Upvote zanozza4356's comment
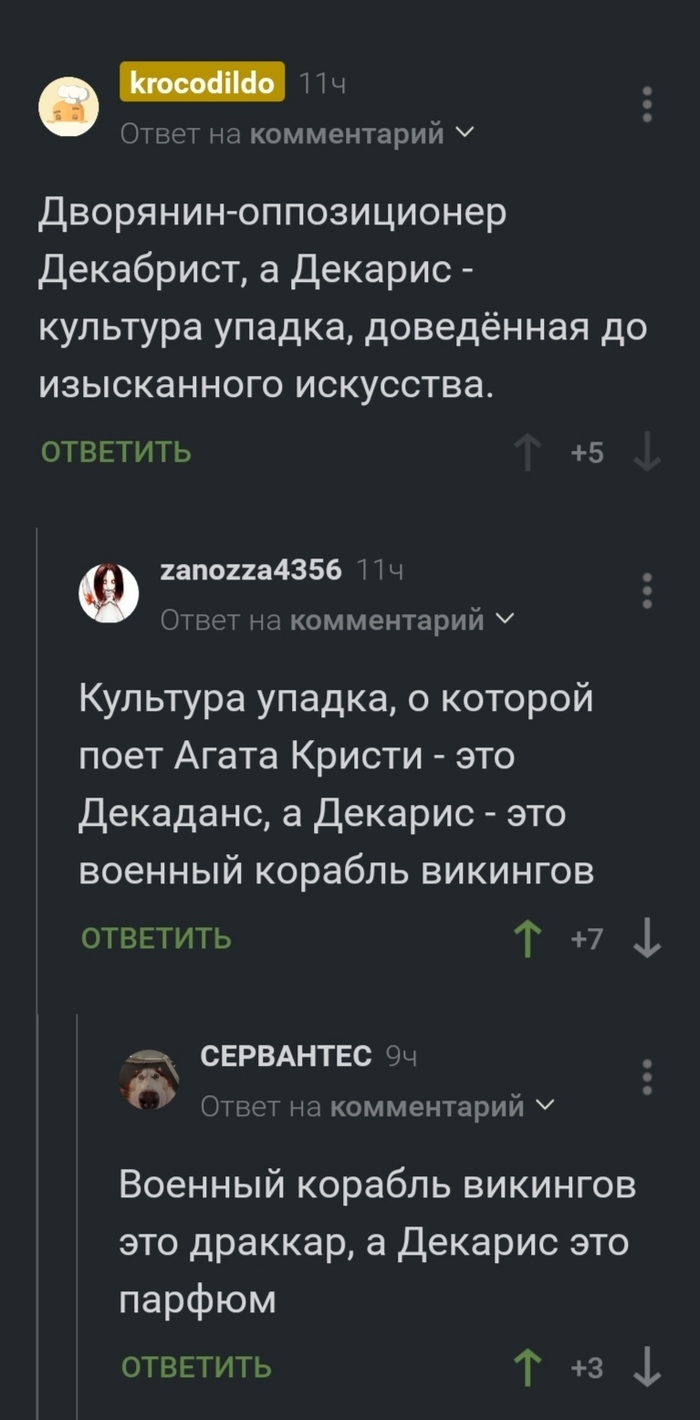The image size is (700, 1420). pos(527,939)
